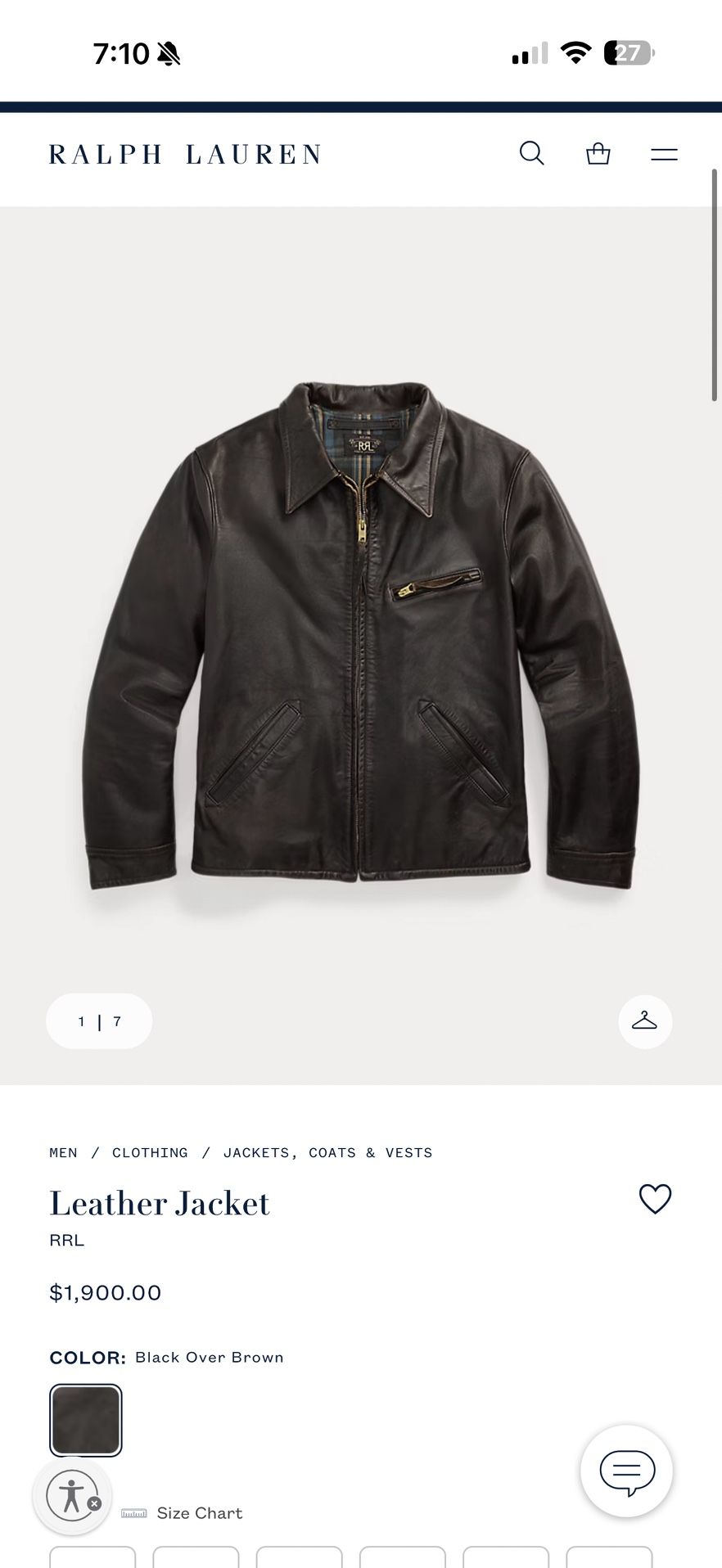View the shopping bag

598,154
